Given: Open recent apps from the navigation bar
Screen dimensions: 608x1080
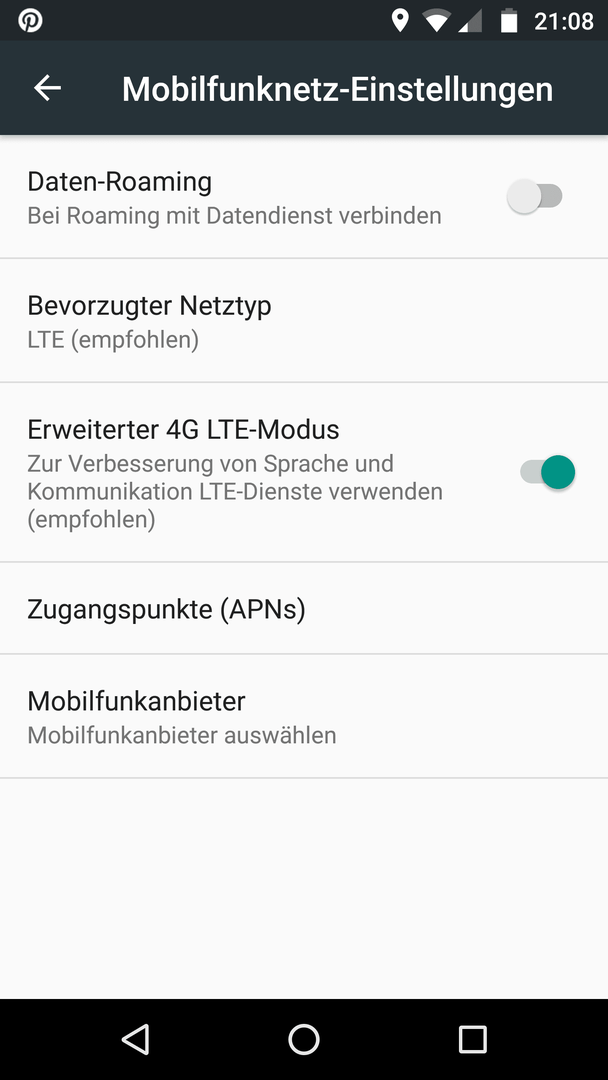Looking at the screenshot, I should 472,1039.
